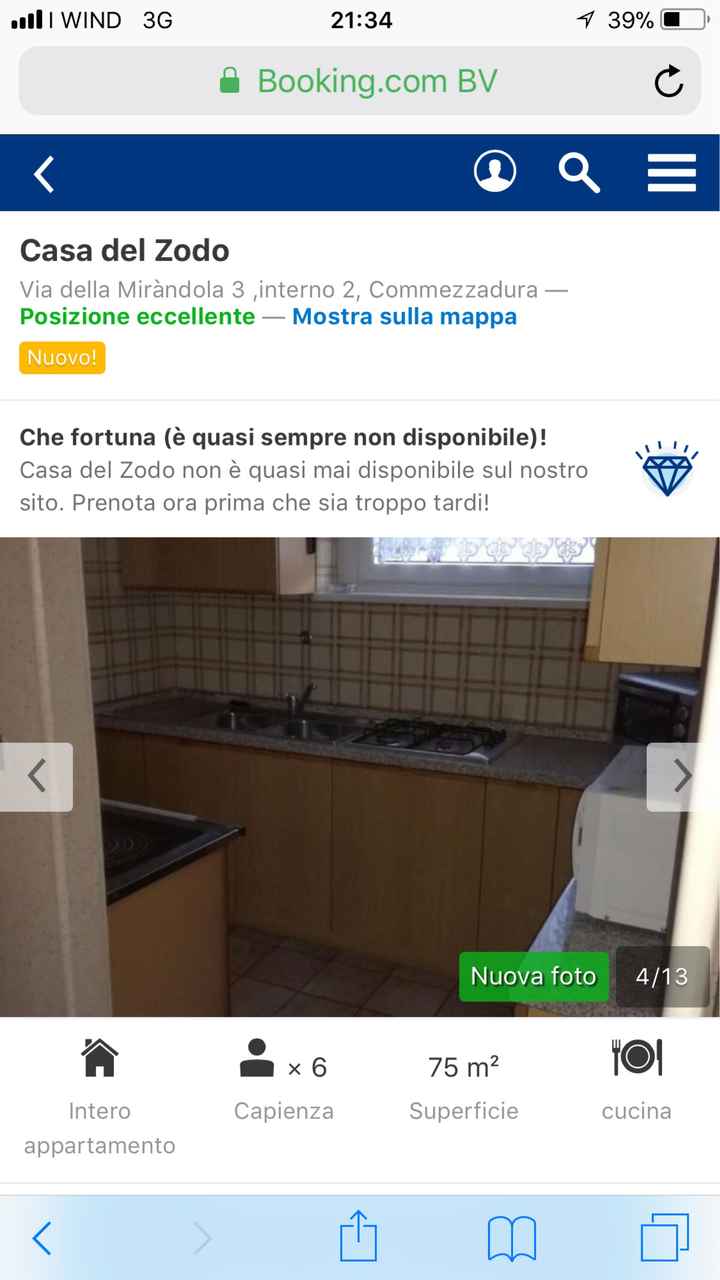Tap the fork and plate cucina icon
720x1280 pixels.
click(x=636, y=1057)
